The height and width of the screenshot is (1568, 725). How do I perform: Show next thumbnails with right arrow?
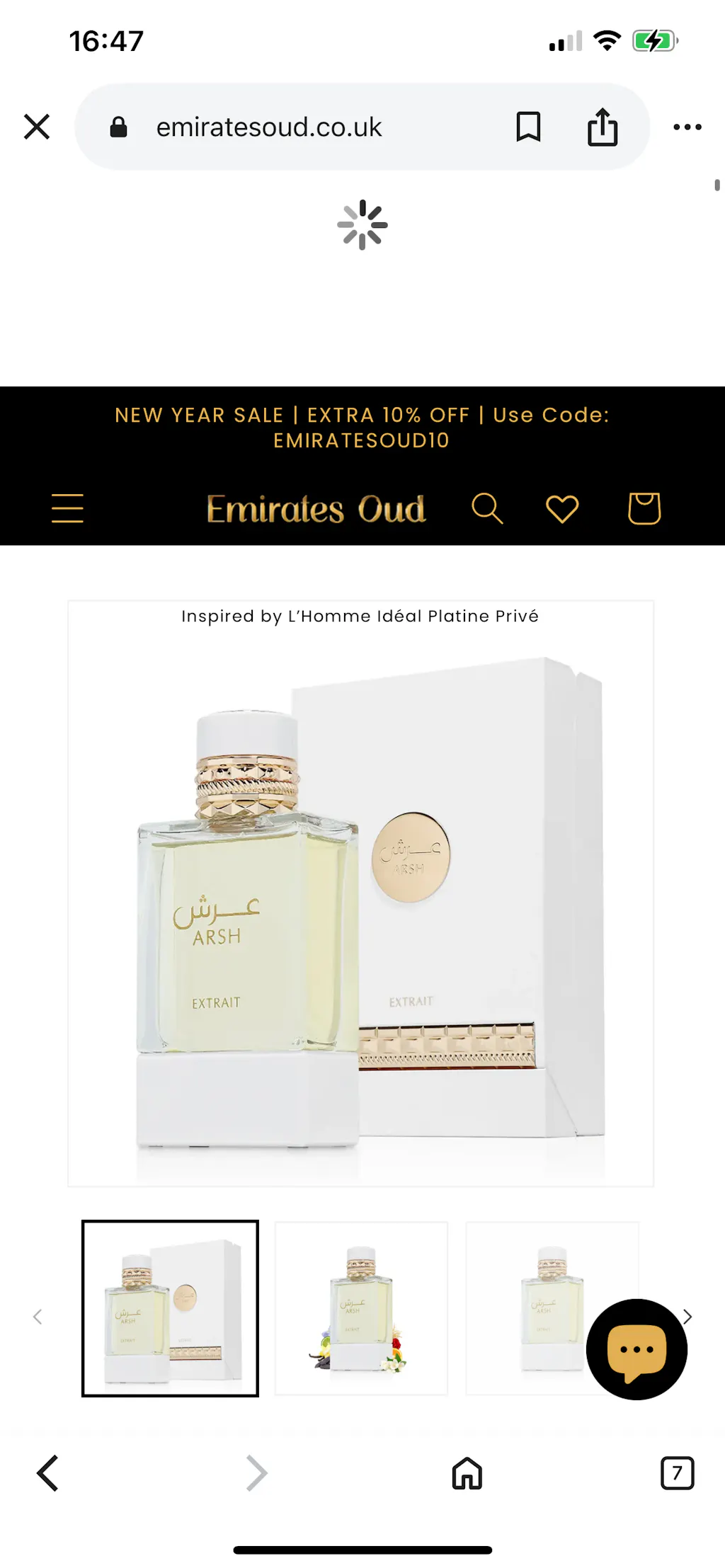[687, 1317]
